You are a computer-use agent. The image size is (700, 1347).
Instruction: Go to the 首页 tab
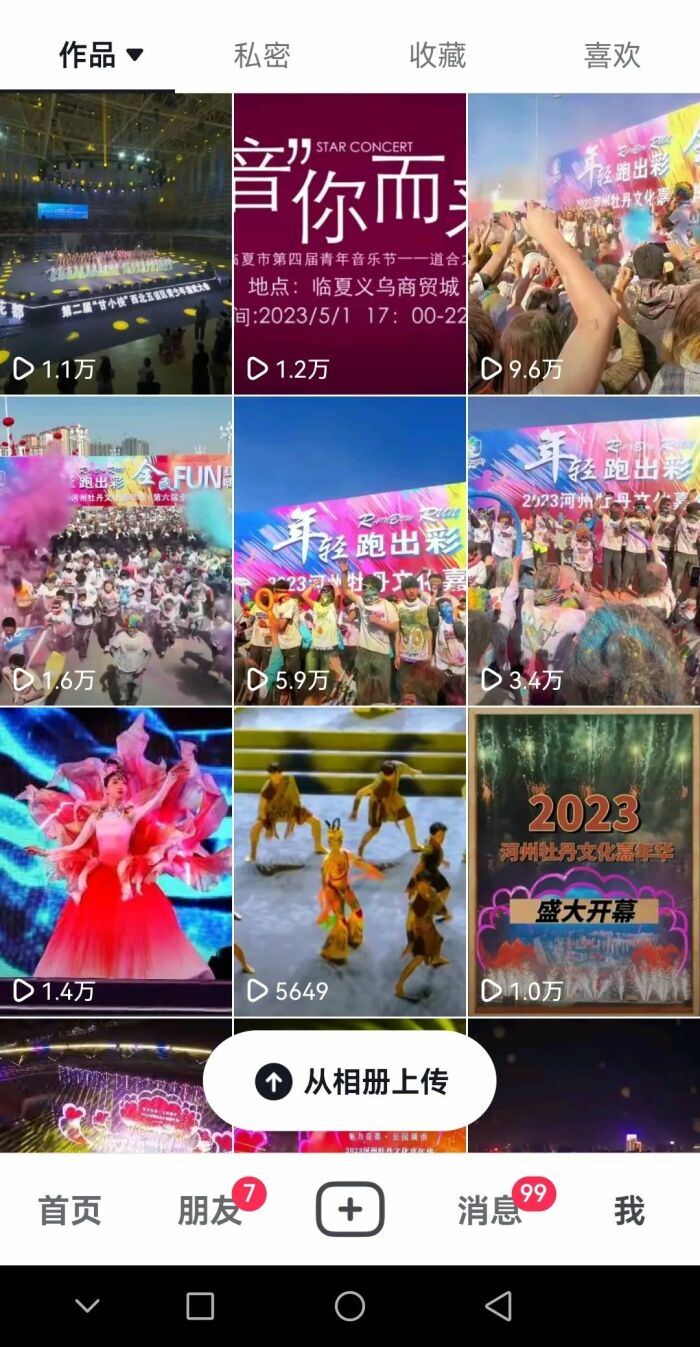pos(70,1210)
